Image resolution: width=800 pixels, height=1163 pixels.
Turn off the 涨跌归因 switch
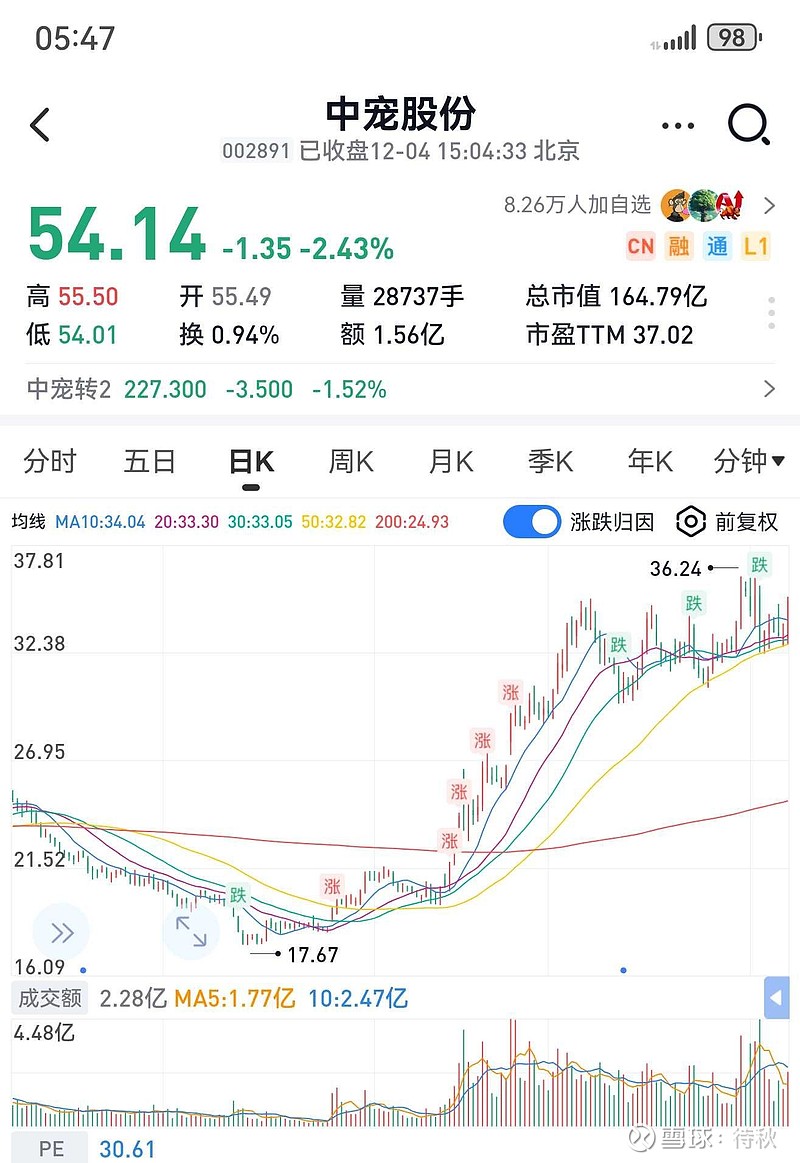532,522
